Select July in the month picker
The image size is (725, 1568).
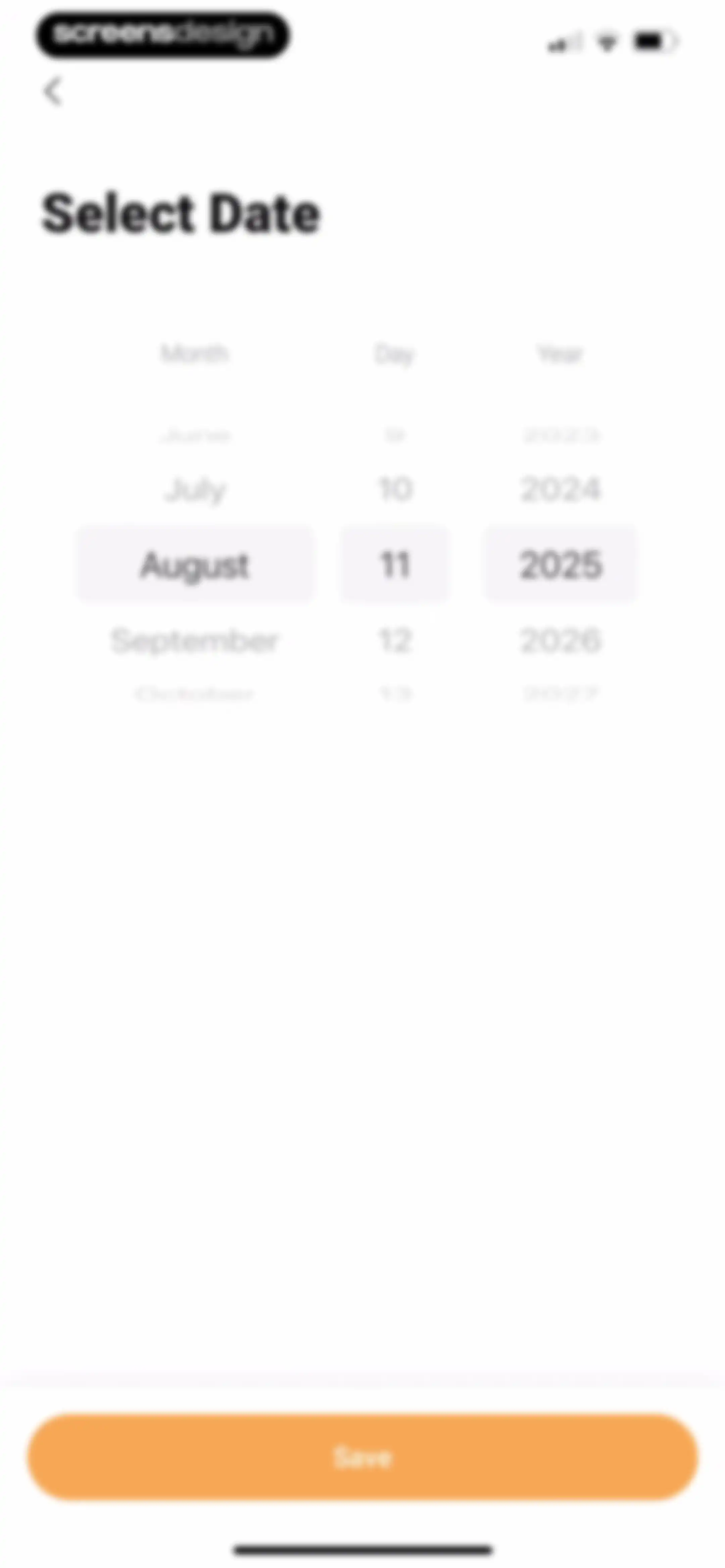[x=195, y=490]
